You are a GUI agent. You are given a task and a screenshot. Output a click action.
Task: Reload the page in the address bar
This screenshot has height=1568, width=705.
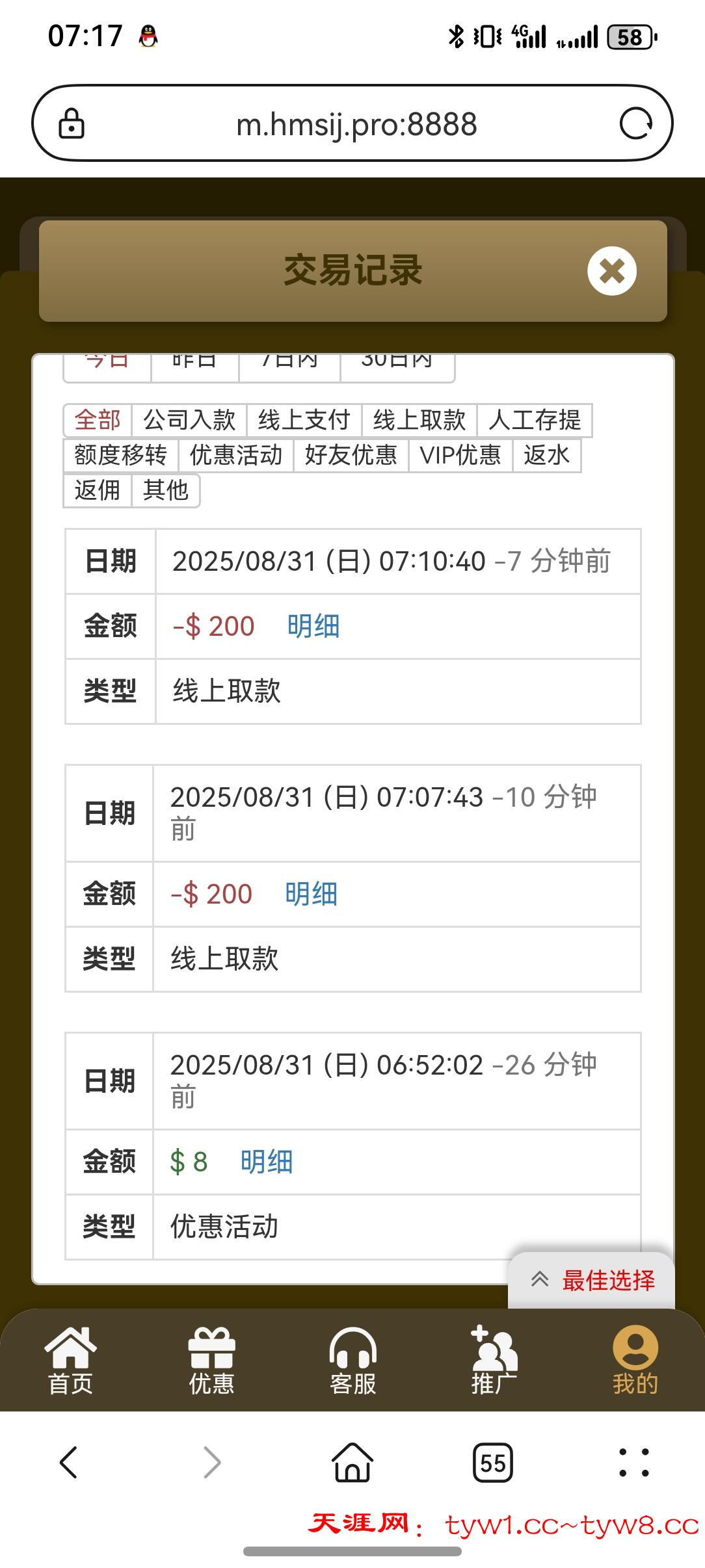tap(635, 124)
